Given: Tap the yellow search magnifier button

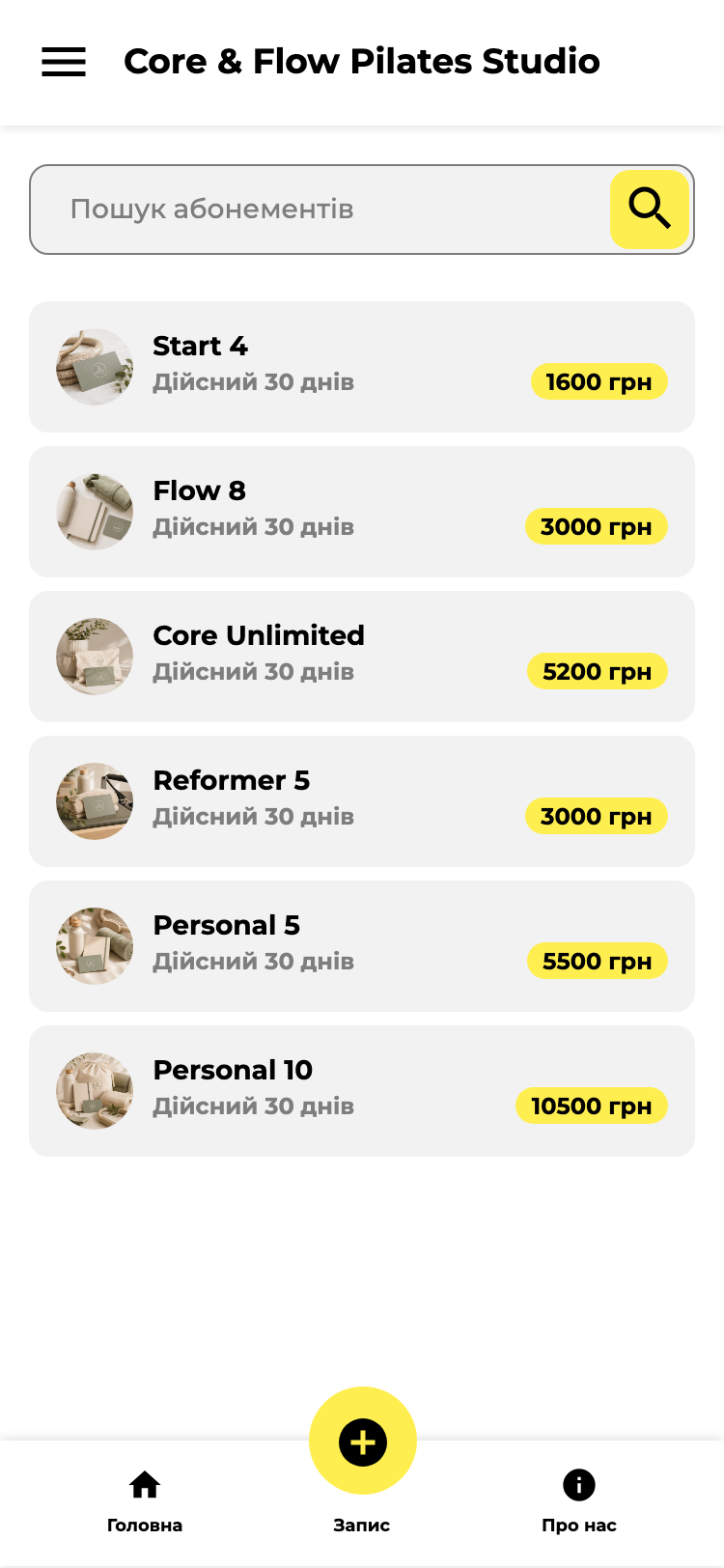Looking at the screenshot, I should coord(650,210).
